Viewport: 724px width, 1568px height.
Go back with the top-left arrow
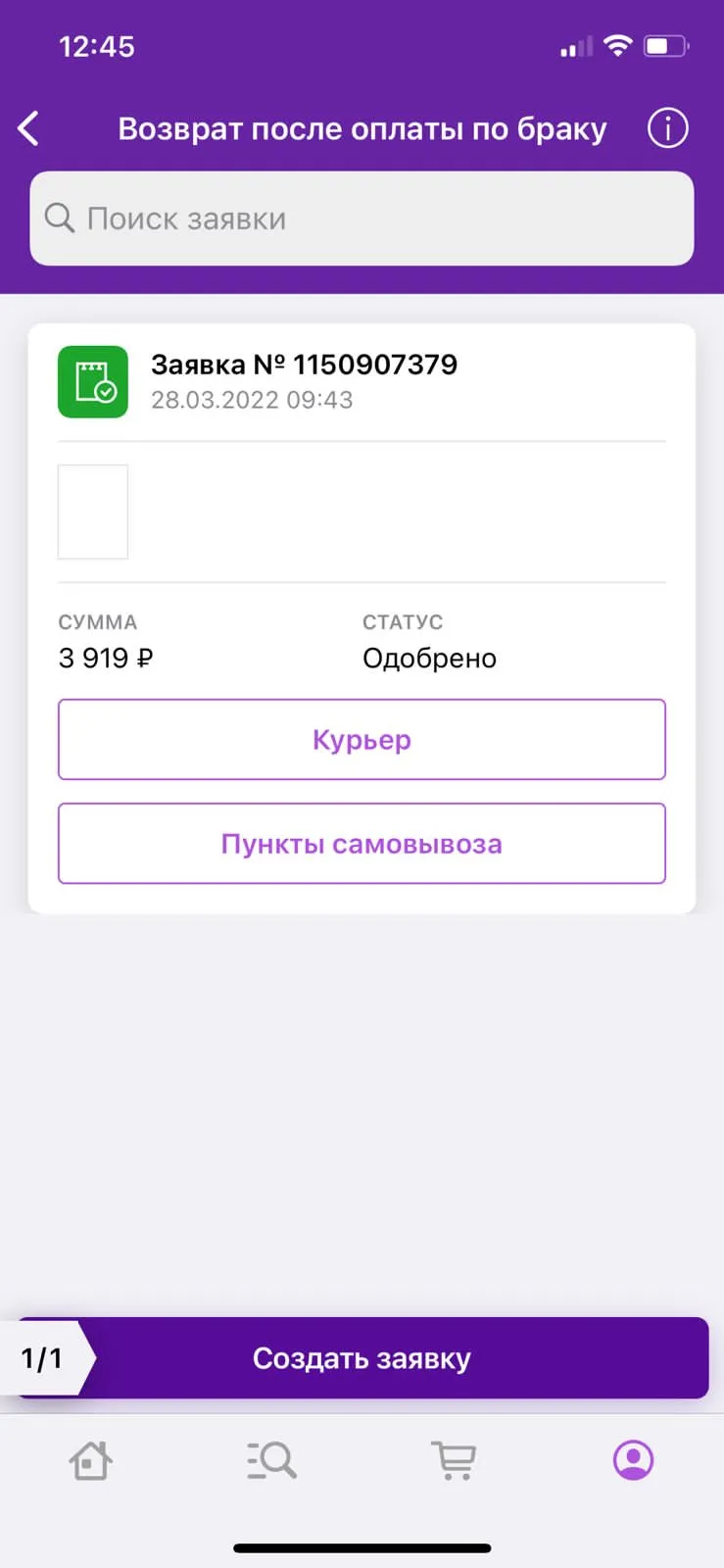[x=29, y=128]
